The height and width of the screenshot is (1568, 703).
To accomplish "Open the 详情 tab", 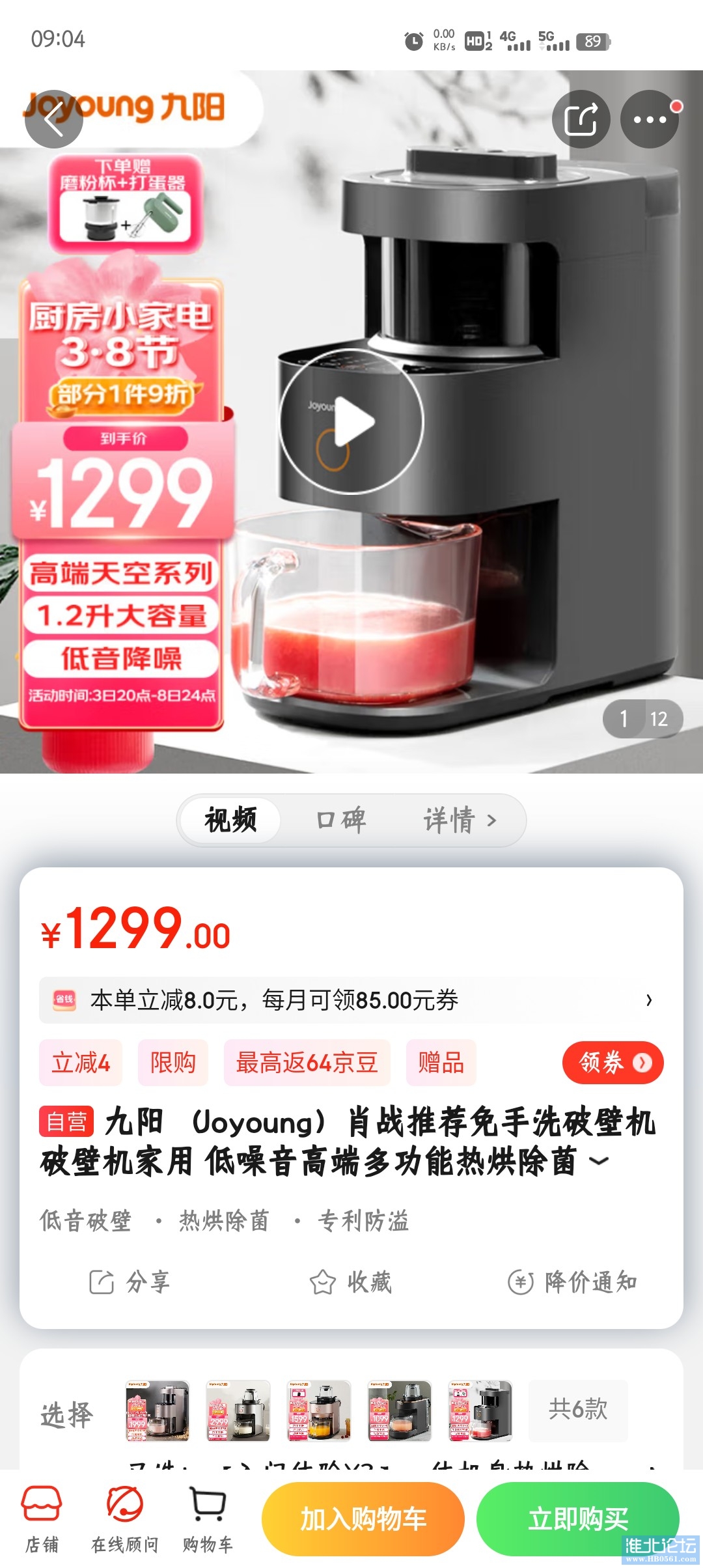I will [x=460, y=820].
